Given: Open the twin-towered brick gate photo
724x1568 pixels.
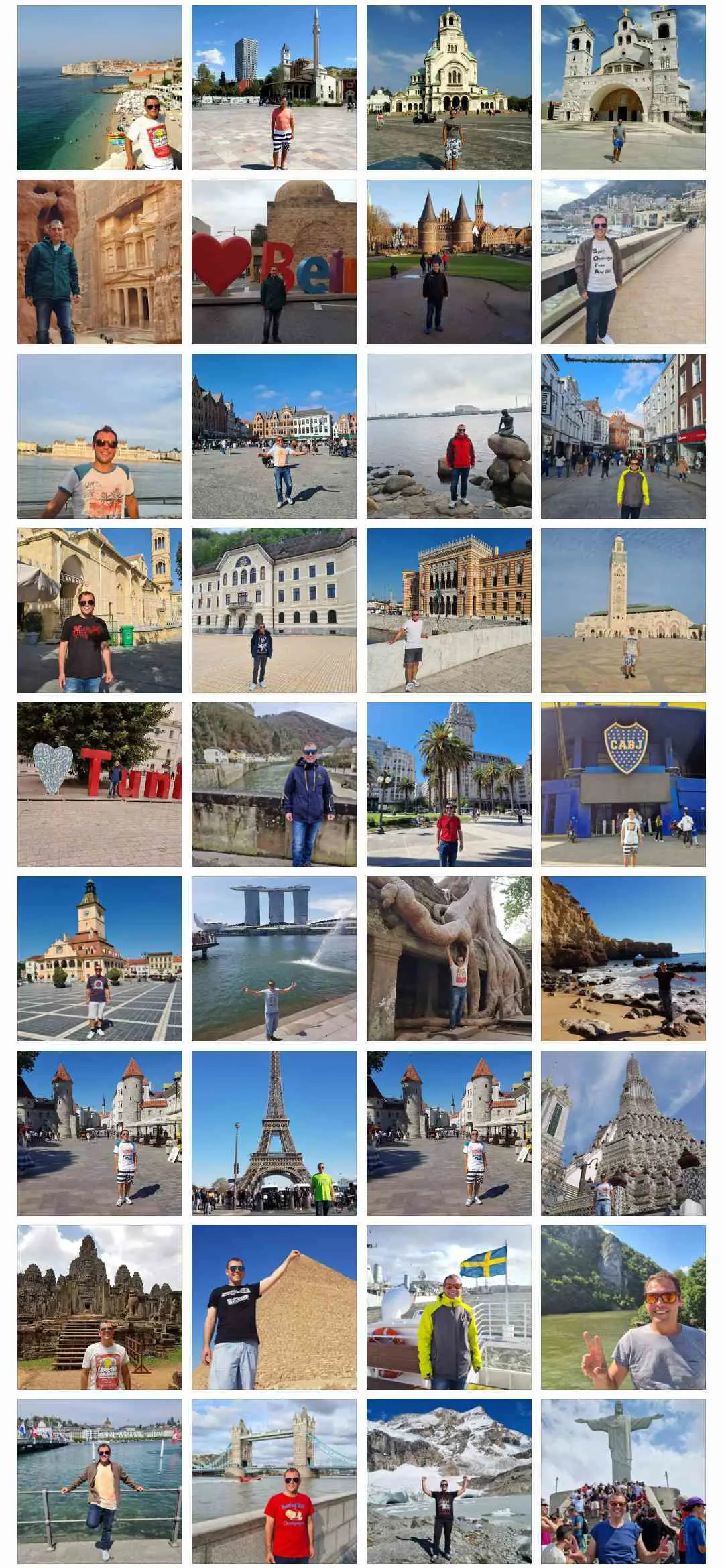Looking at the screenshot, I should tap(448, 262).
